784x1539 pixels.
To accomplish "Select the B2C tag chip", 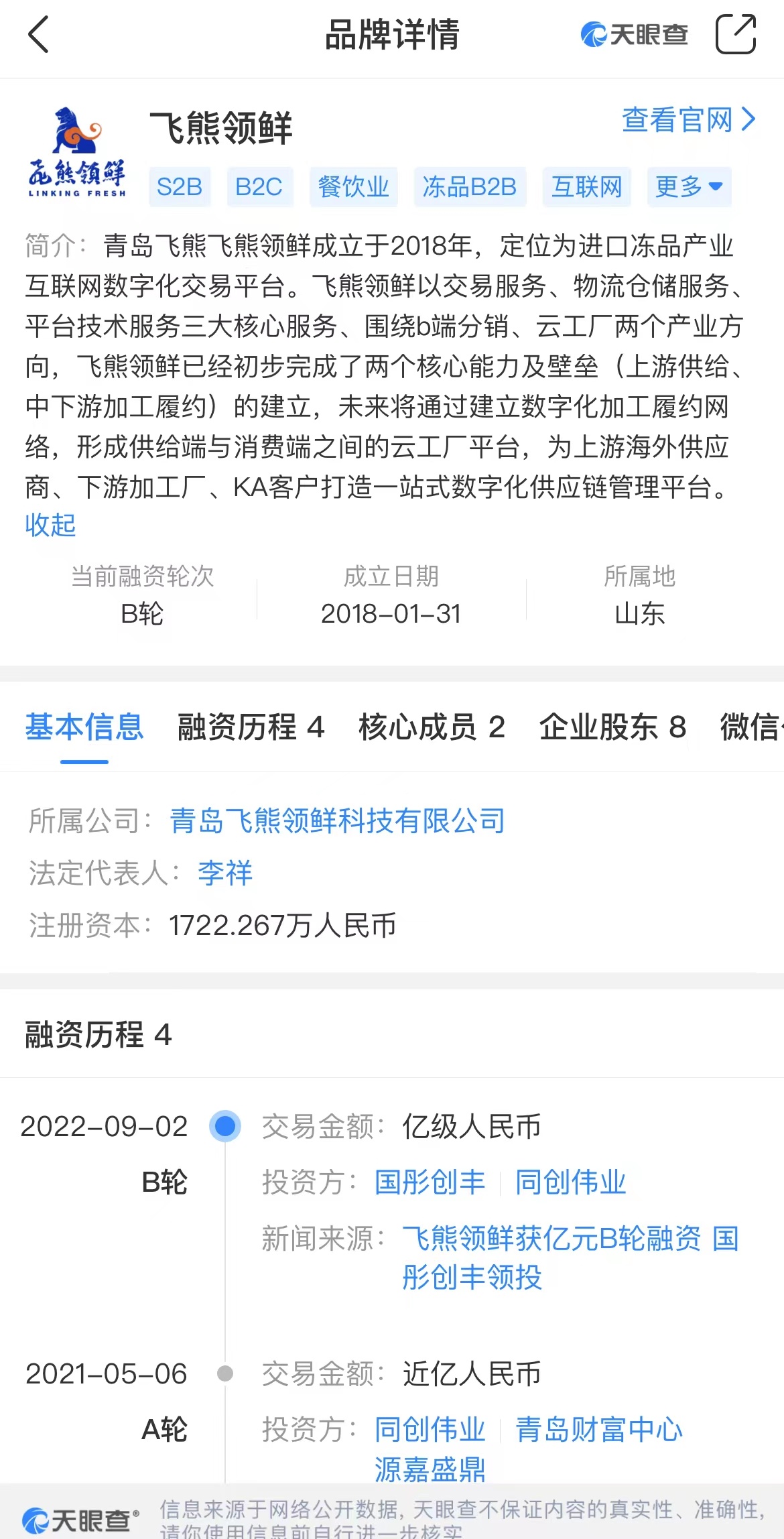I will [x=259, y=186].
